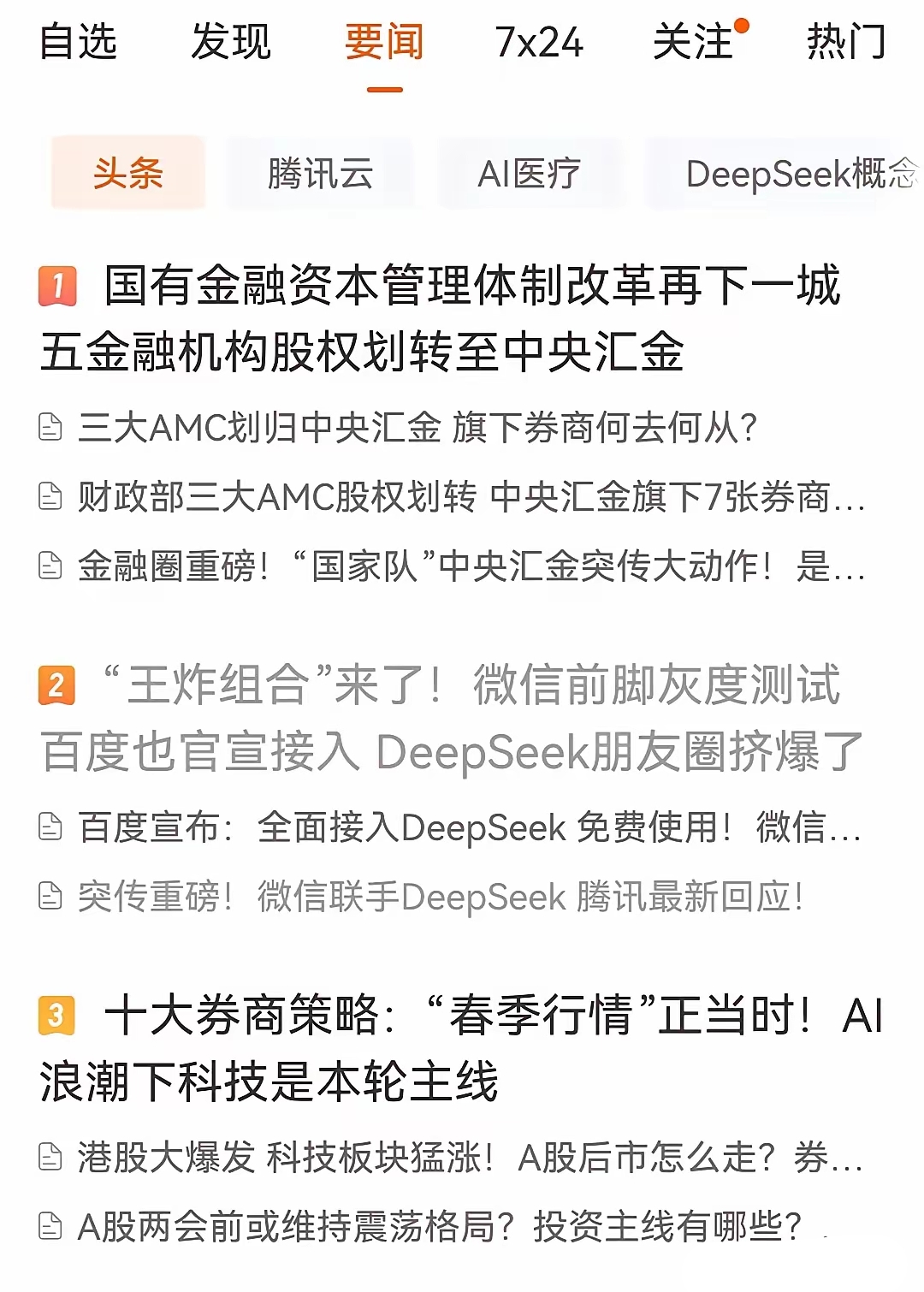Select the 头条 category chip
The width and height of the screenshot is (924, 1292).
tap(127, 173)
